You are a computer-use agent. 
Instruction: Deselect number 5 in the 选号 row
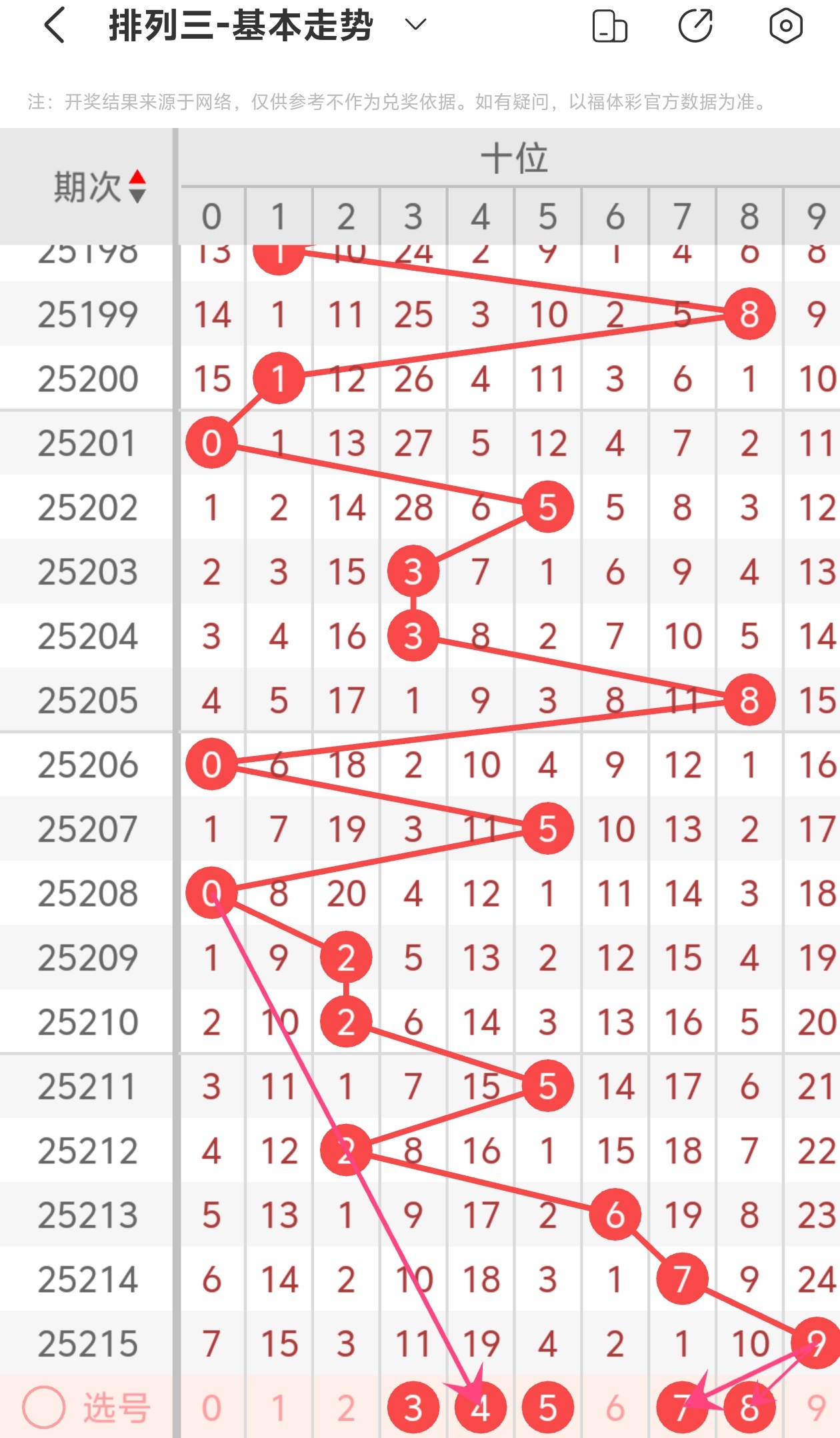click(x=548, y=1408)
